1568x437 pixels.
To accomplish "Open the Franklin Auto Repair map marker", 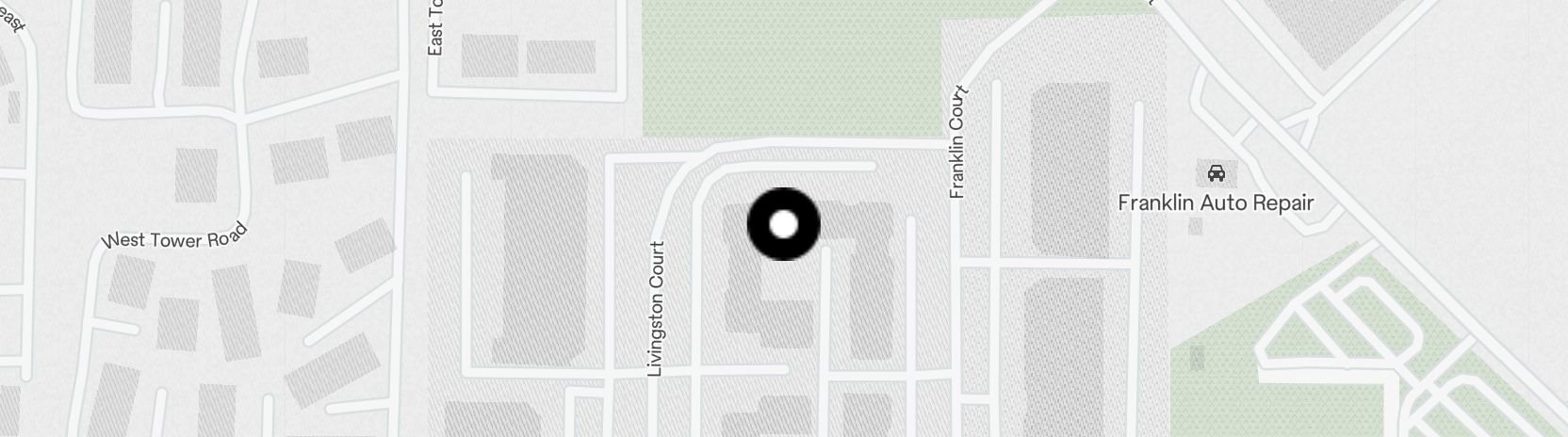I will point(1216,174).
